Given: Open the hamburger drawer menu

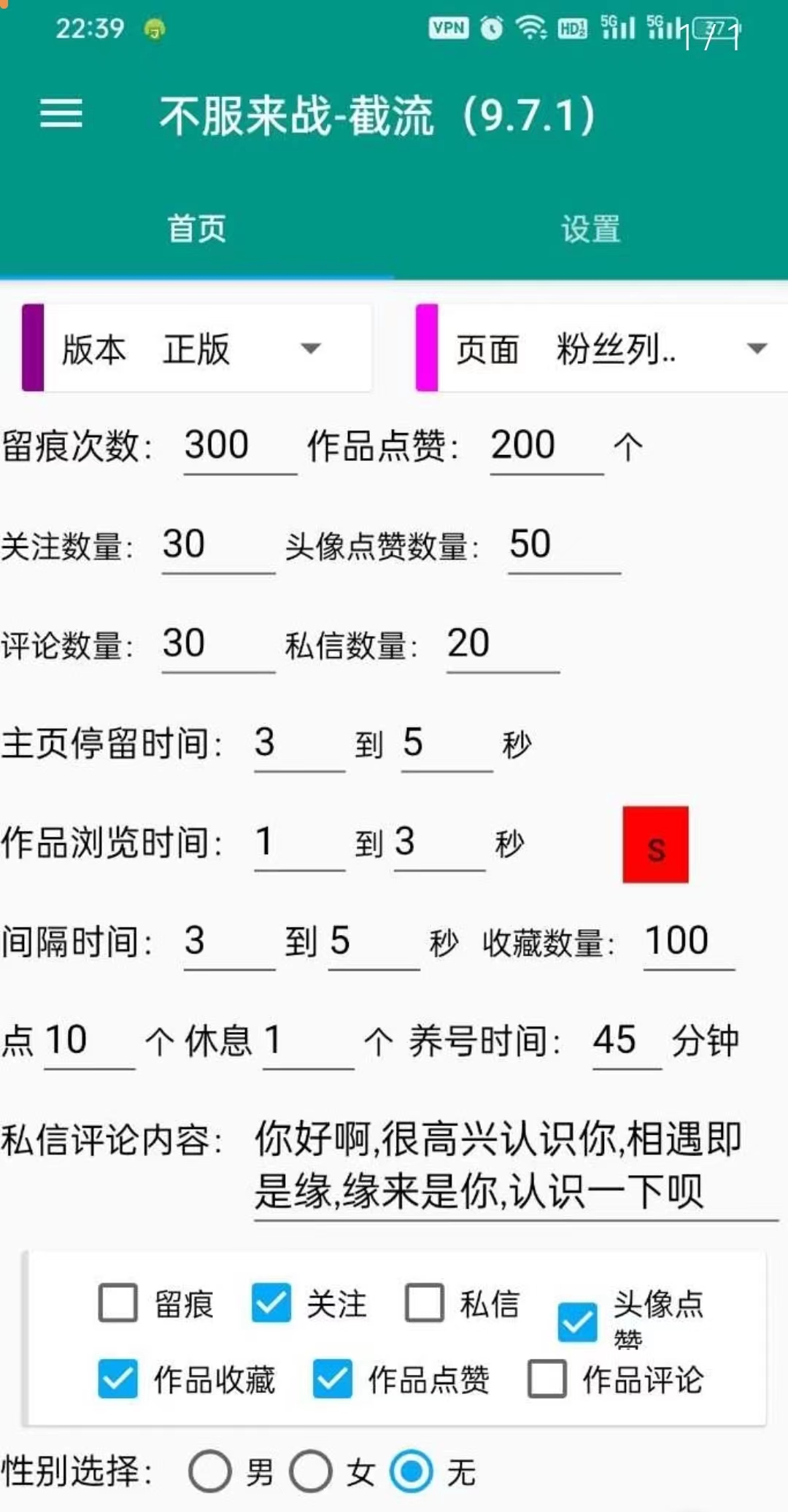Looking at the screenshot, I should (x=61, y=114).
